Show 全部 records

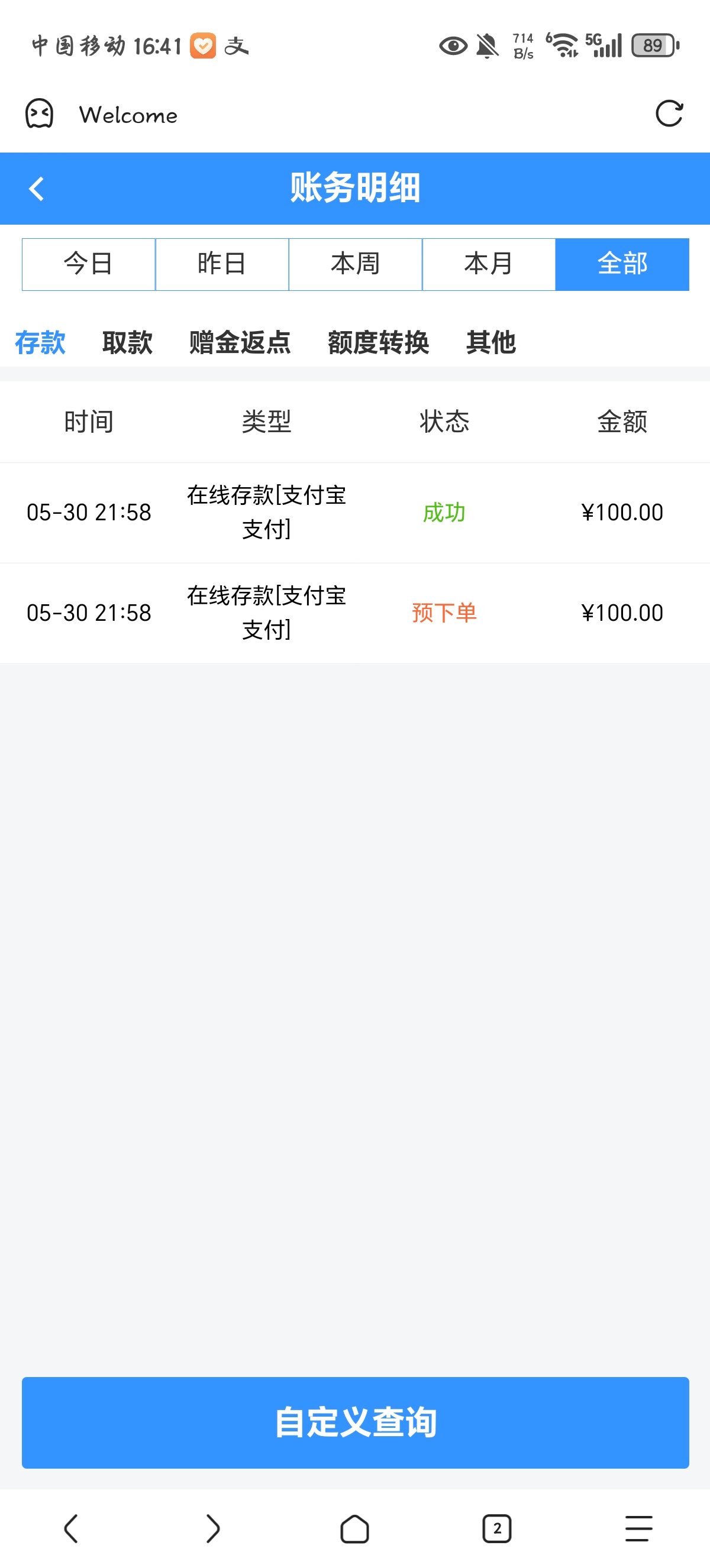point(622,264)
